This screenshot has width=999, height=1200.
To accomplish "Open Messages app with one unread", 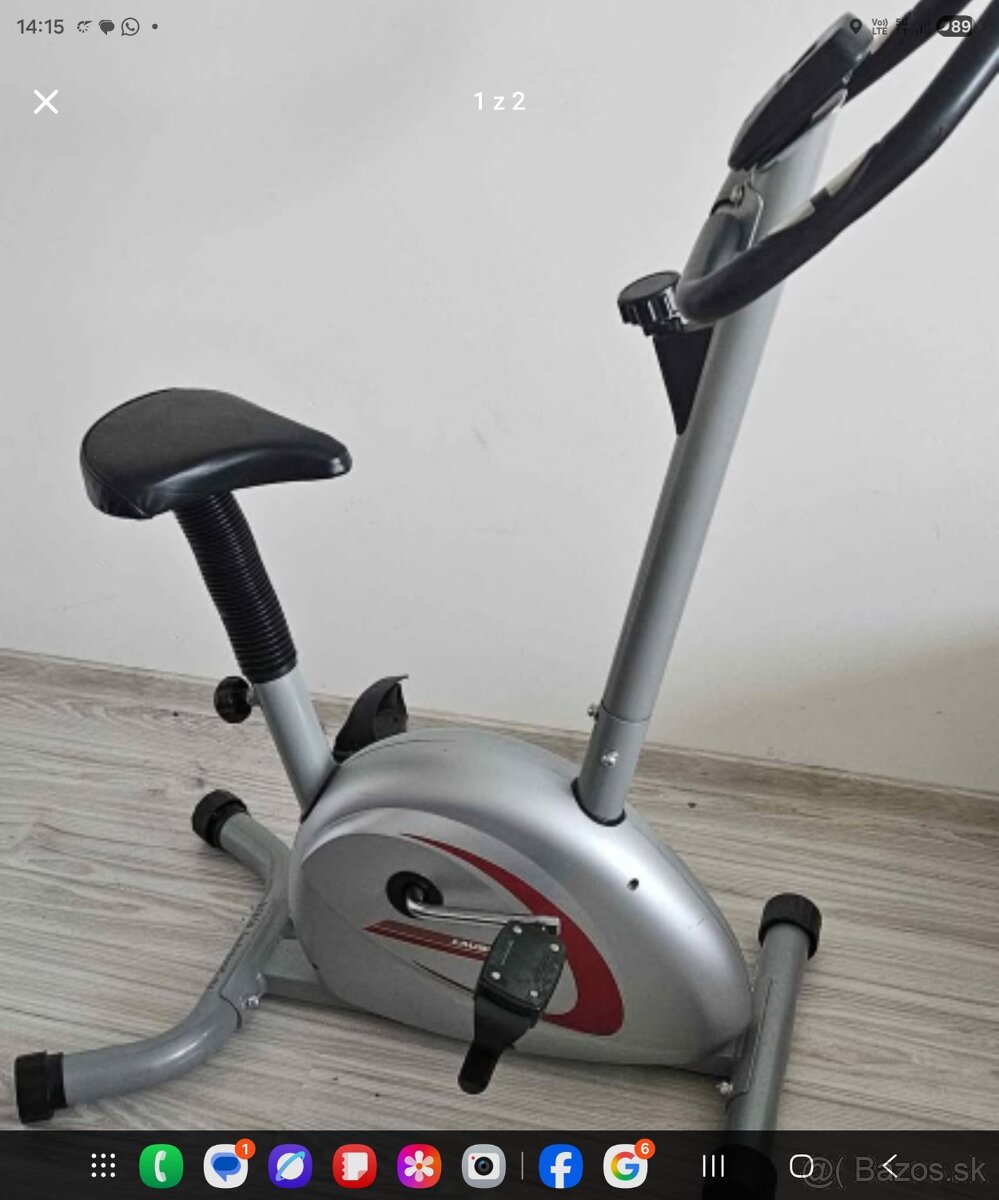I will 225,1166.
